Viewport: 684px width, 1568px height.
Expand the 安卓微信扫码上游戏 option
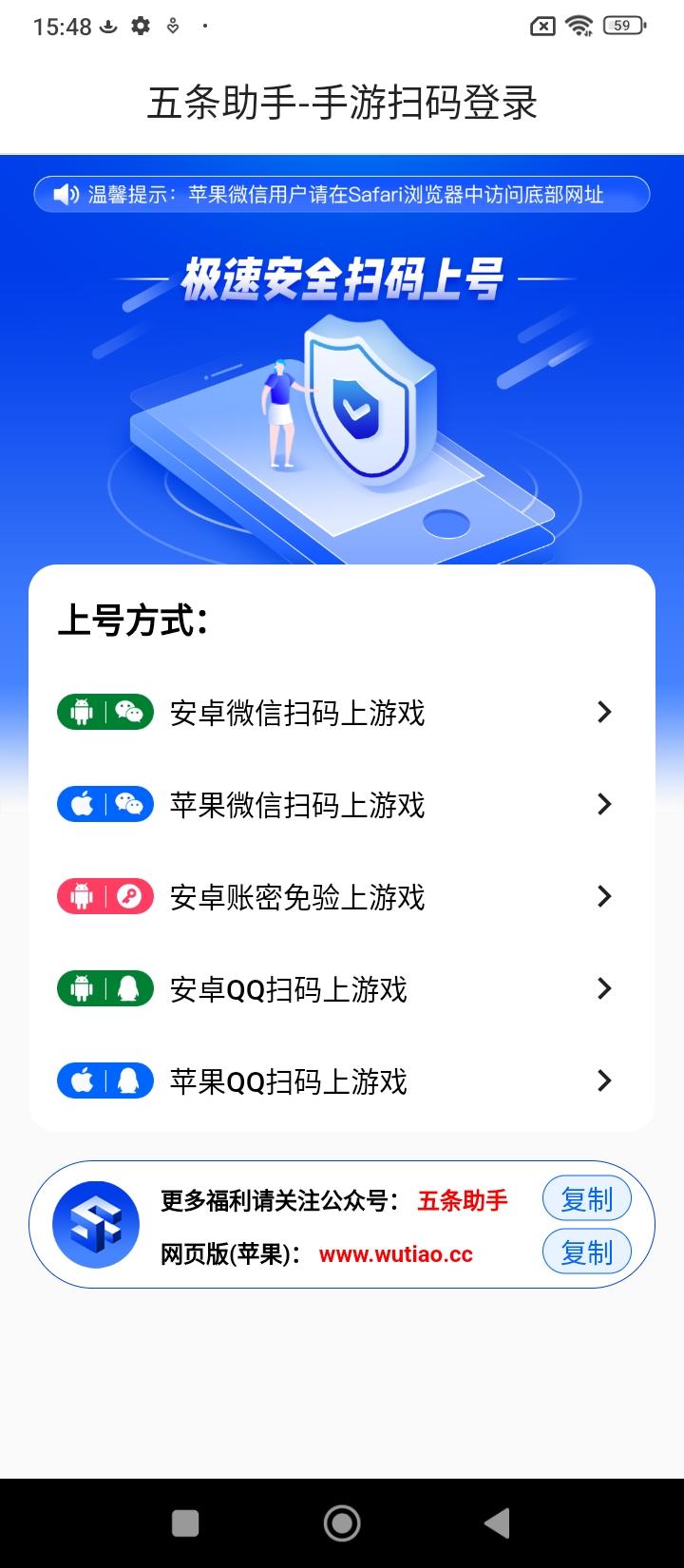[x=604, y=712]
